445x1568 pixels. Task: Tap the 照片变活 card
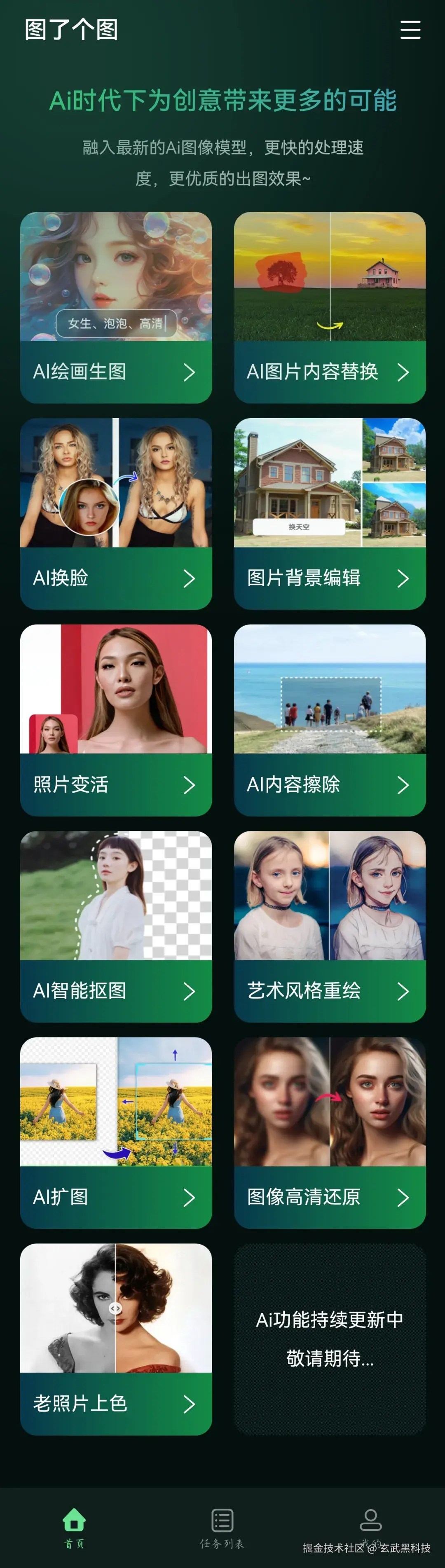[116, 720]
